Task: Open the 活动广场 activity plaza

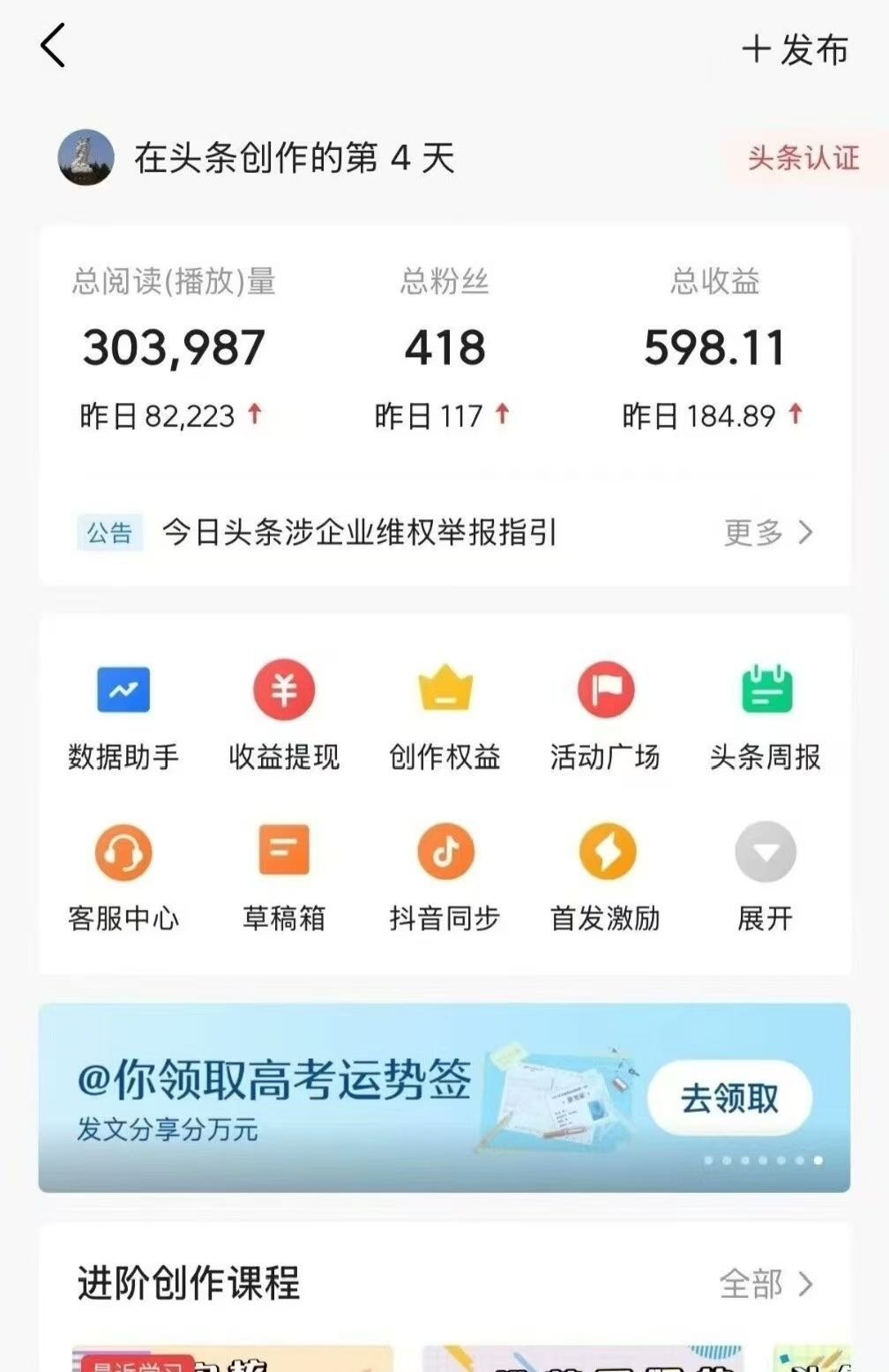Action: [x=606, y=714]
